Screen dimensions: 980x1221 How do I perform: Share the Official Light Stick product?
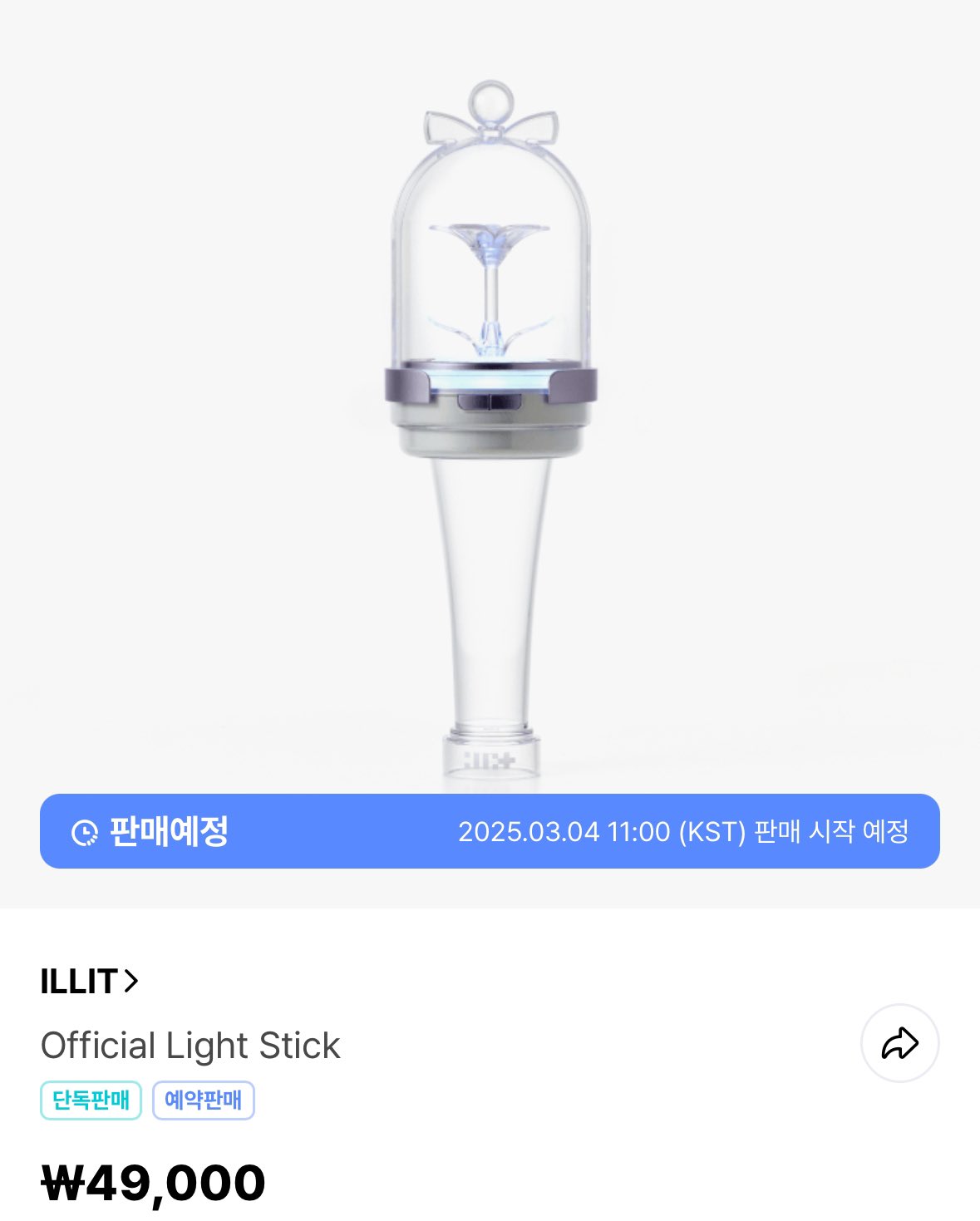click(x=899, y=1043)
